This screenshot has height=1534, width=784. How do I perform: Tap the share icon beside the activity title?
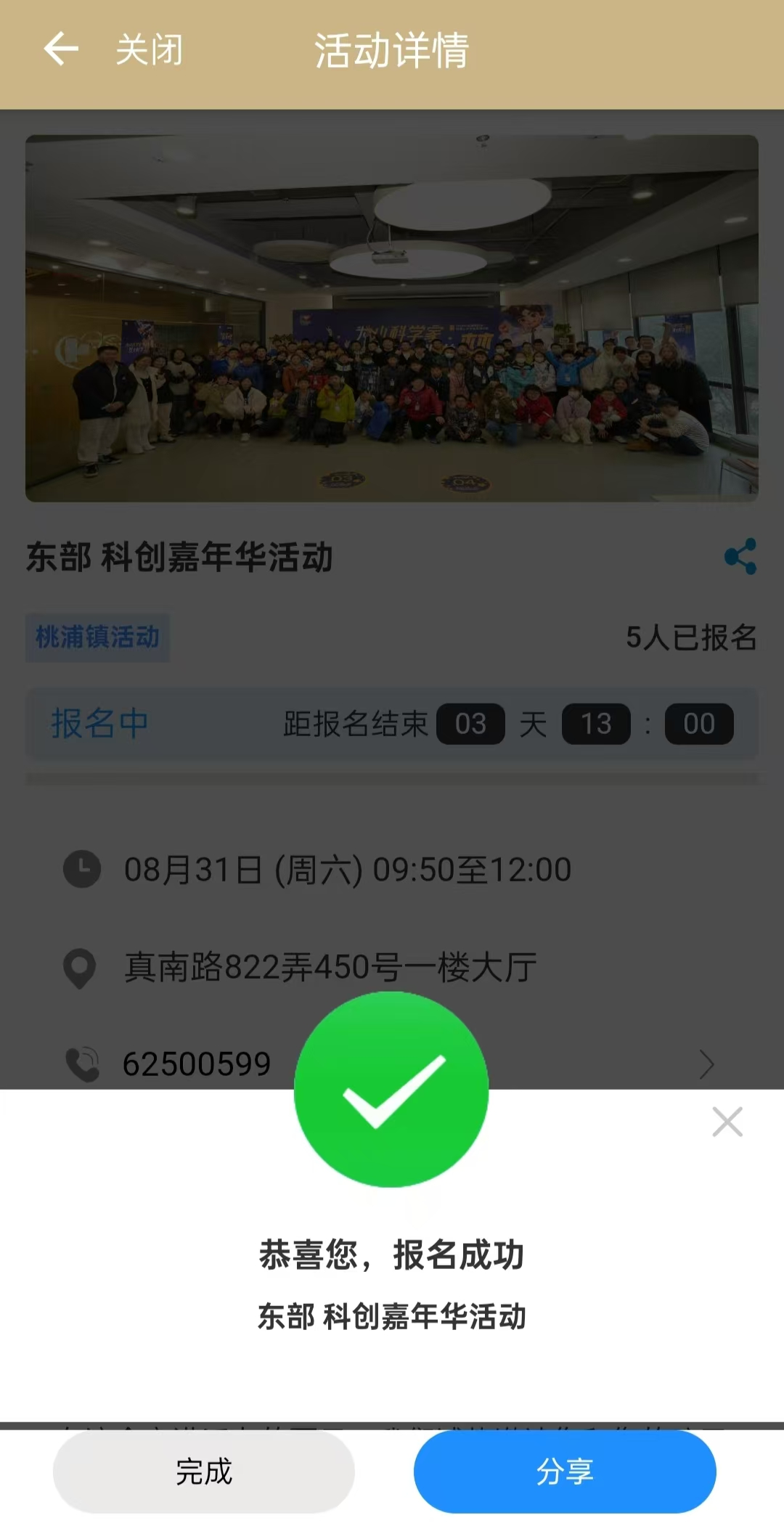pos(740,557)
